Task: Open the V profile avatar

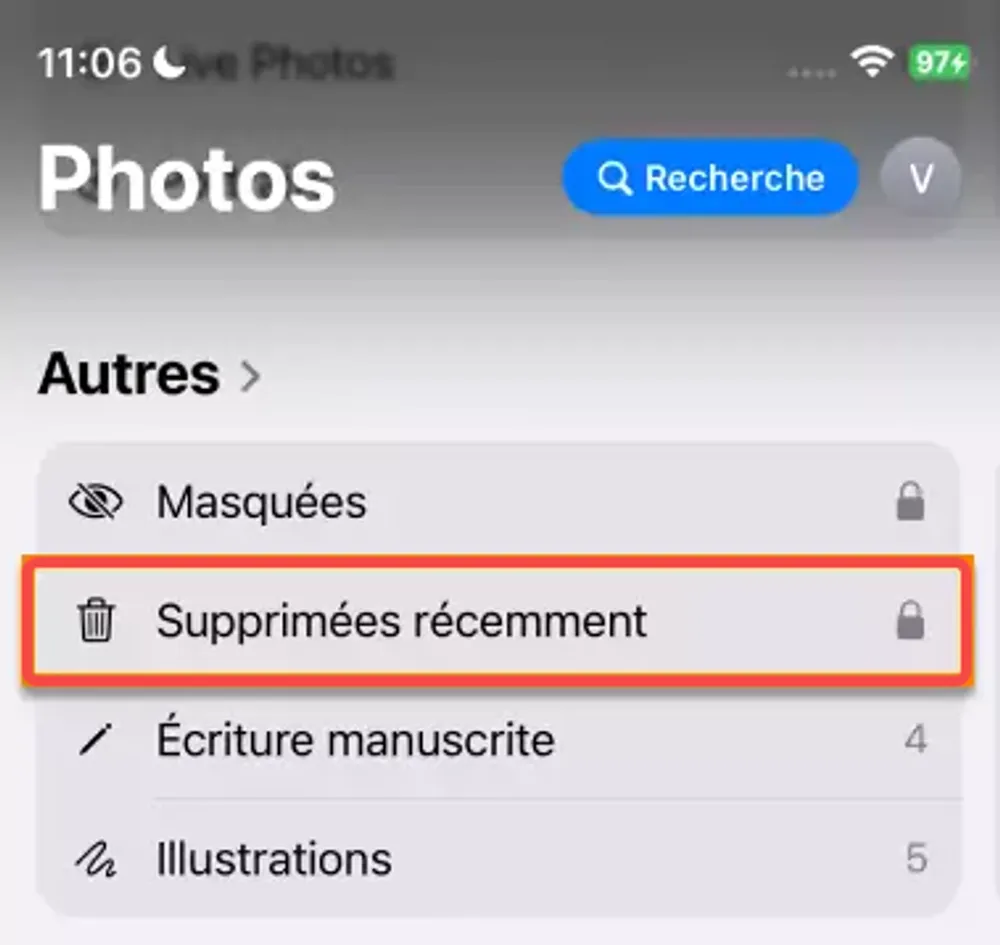Action: pyautogui.click(x=920, y=179)
